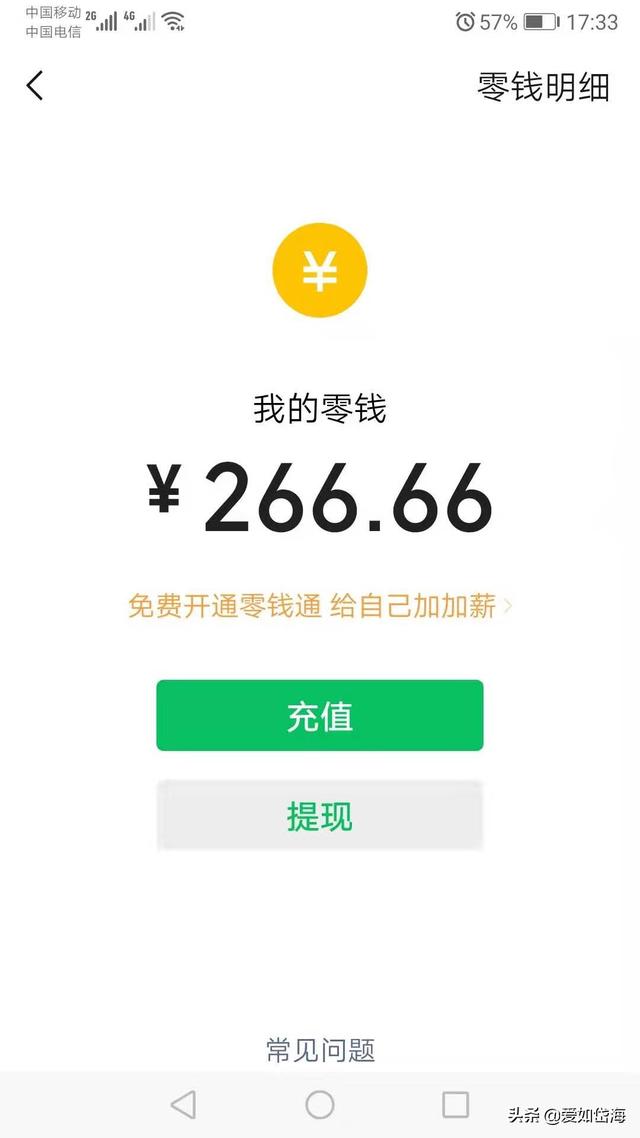640x1138 pixels.
Task: Open 常见问题 help page
Action: click(x=320, y=1050)
